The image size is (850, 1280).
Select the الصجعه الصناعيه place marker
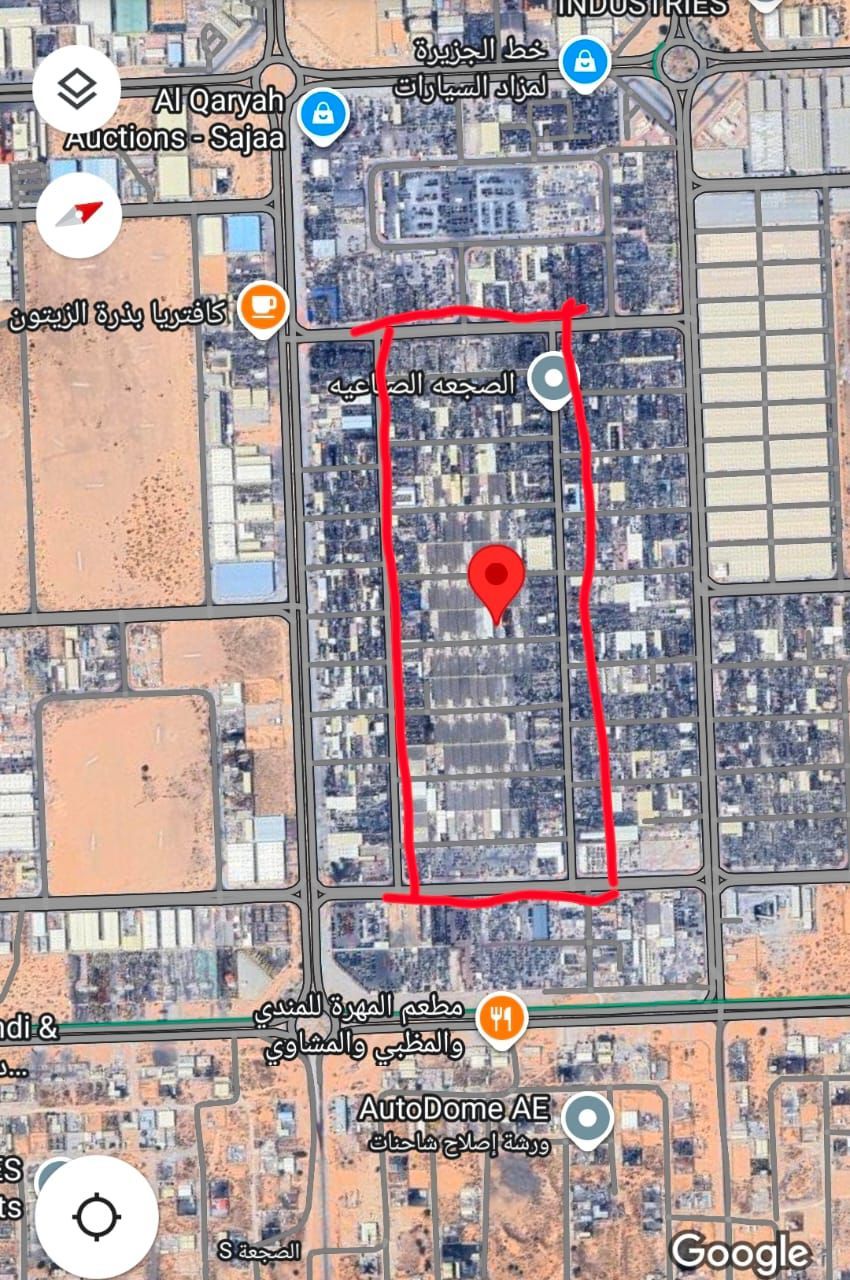552,380
